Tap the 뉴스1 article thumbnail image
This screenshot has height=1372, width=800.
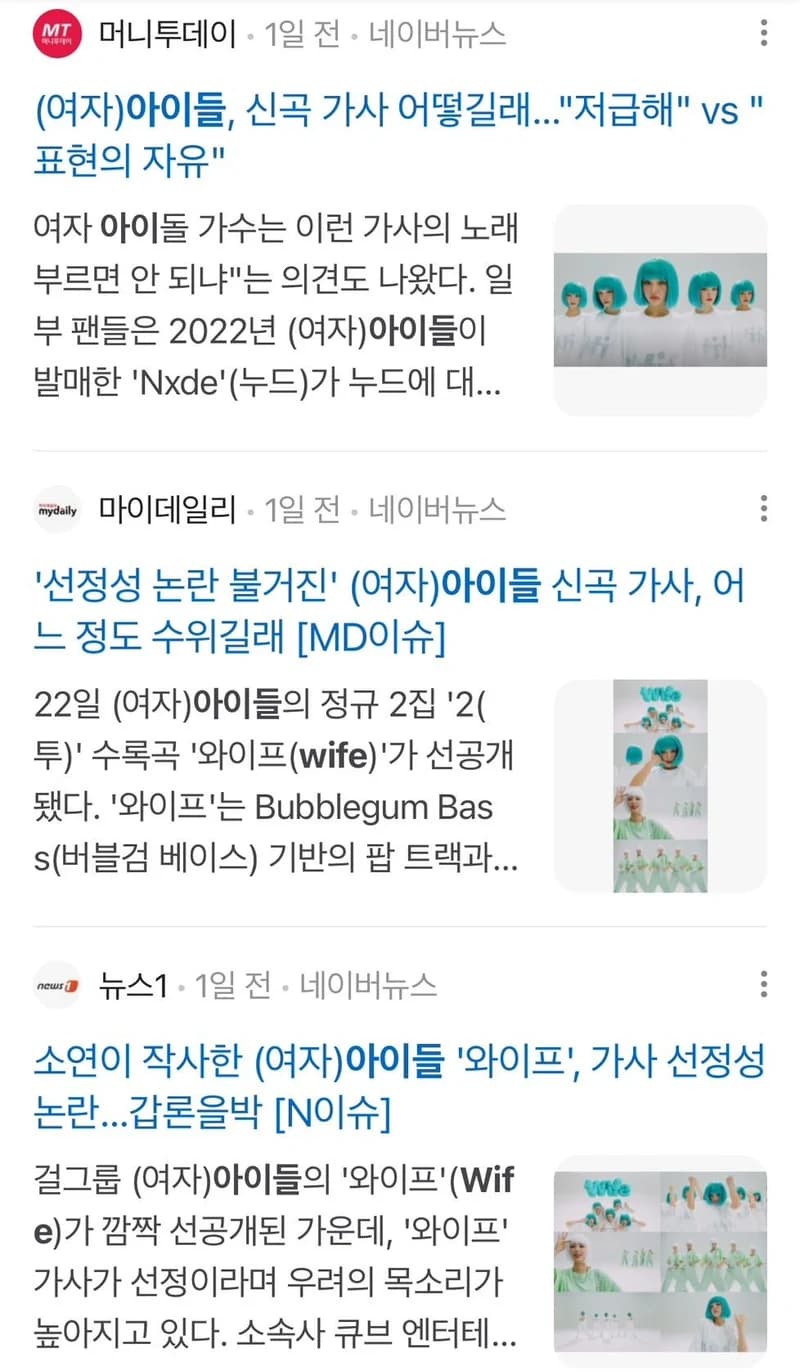660,1261
